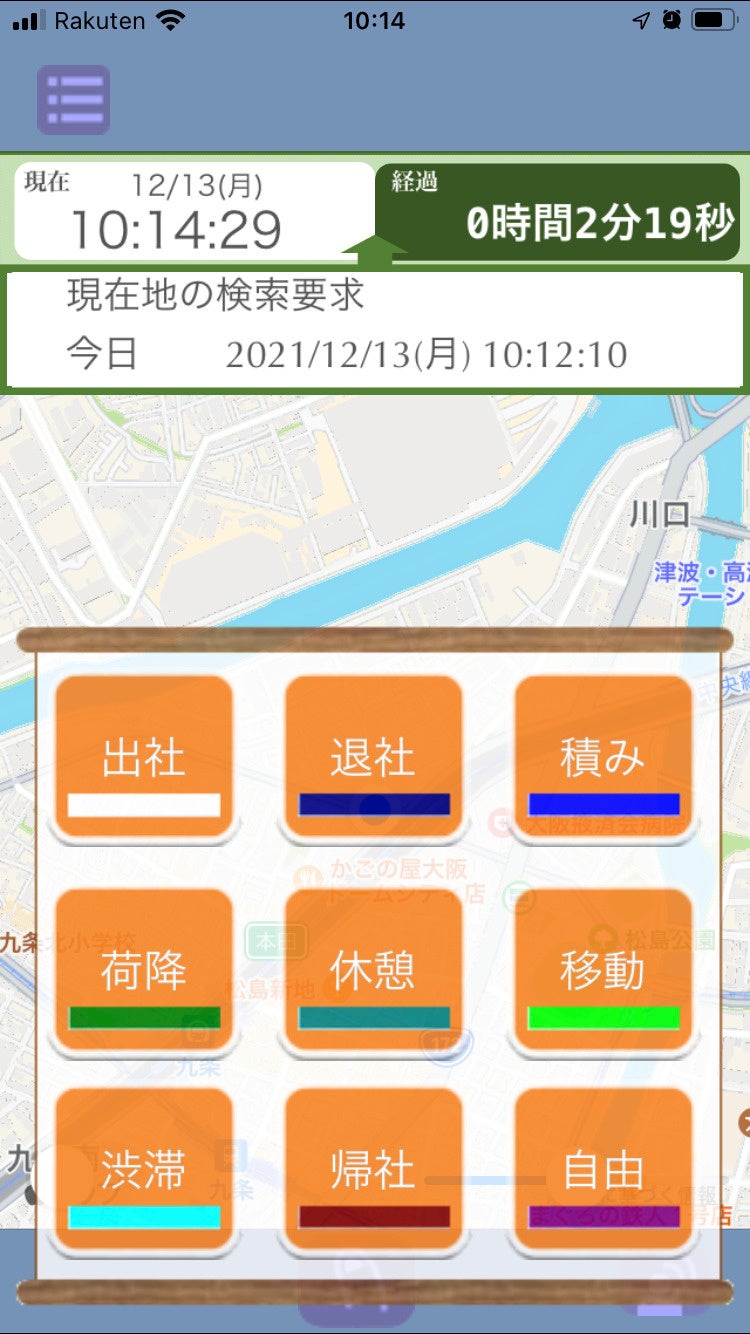Mark 渋滞 traffic jam status
Screen dimensions: 750x1334
tap(144, 1168)
